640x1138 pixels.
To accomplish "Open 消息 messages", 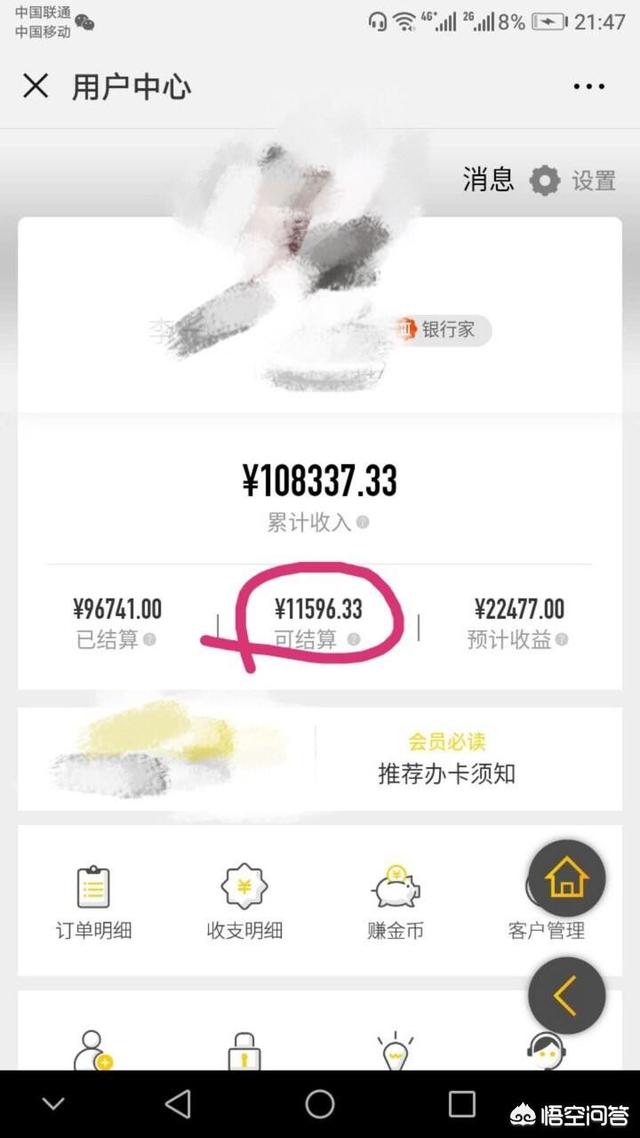I will point(488,179).
